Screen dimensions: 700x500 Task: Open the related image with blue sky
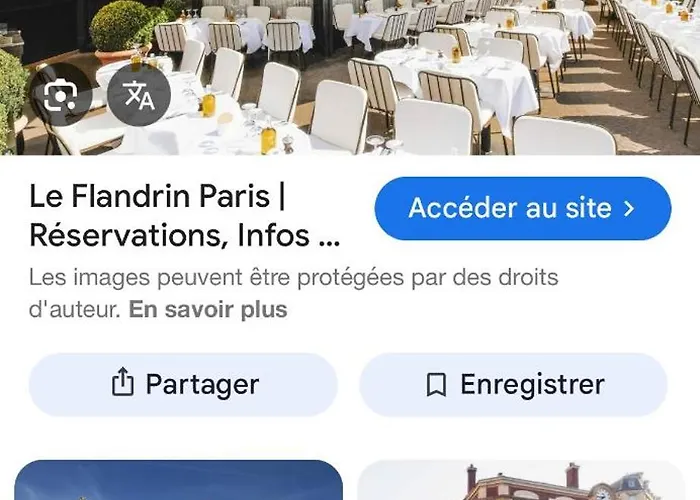point(178,482)
